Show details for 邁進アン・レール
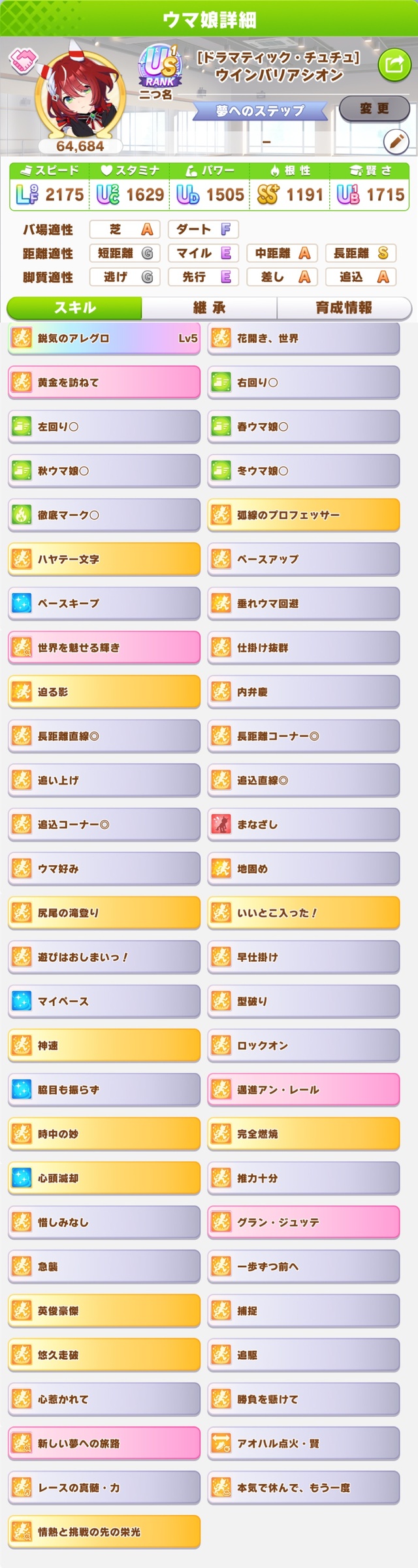The image size is (418, 1568). (304, 1090)
